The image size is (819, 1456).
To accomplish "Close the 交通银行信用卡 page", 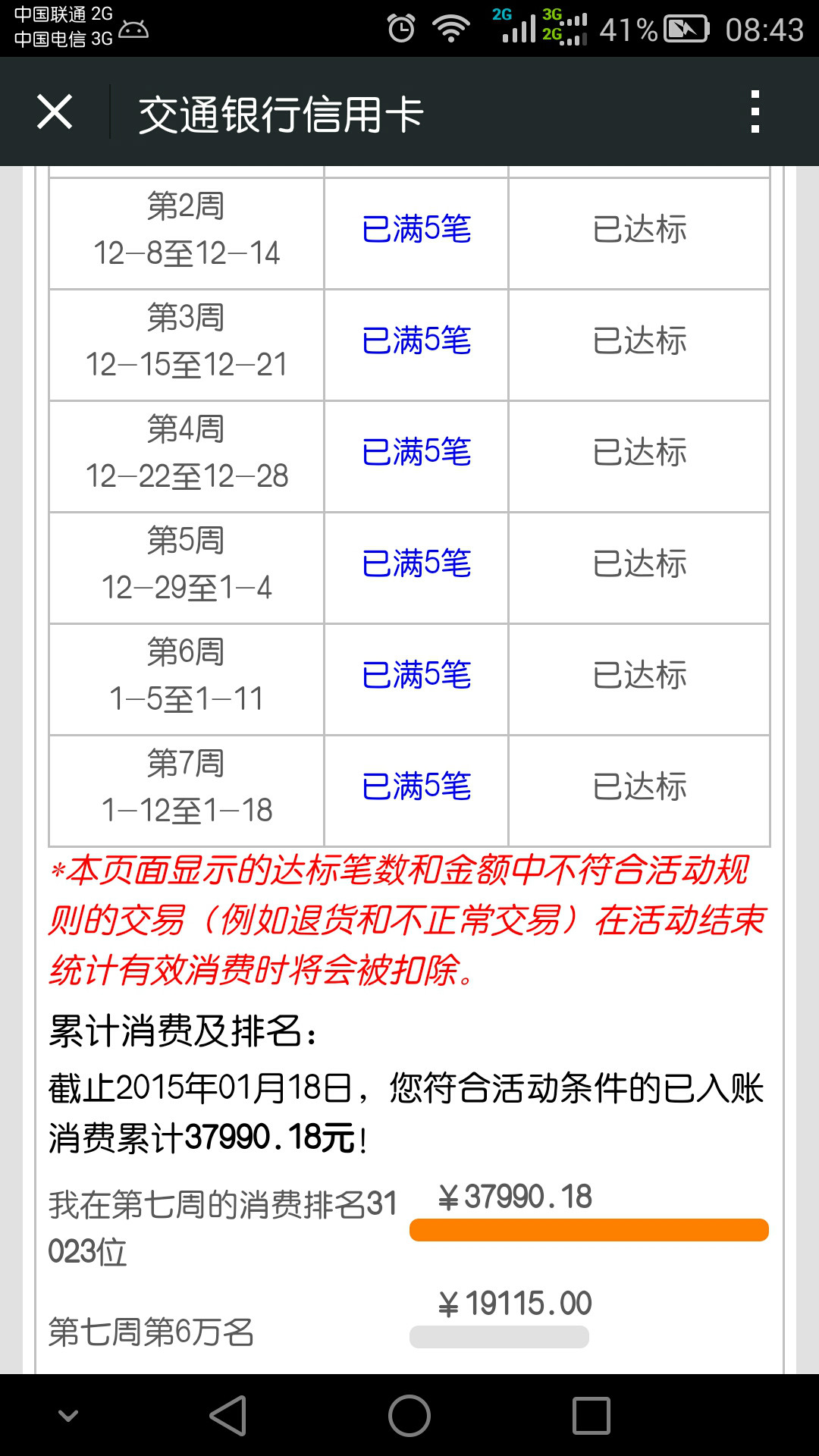I will [x=55, y=112].
